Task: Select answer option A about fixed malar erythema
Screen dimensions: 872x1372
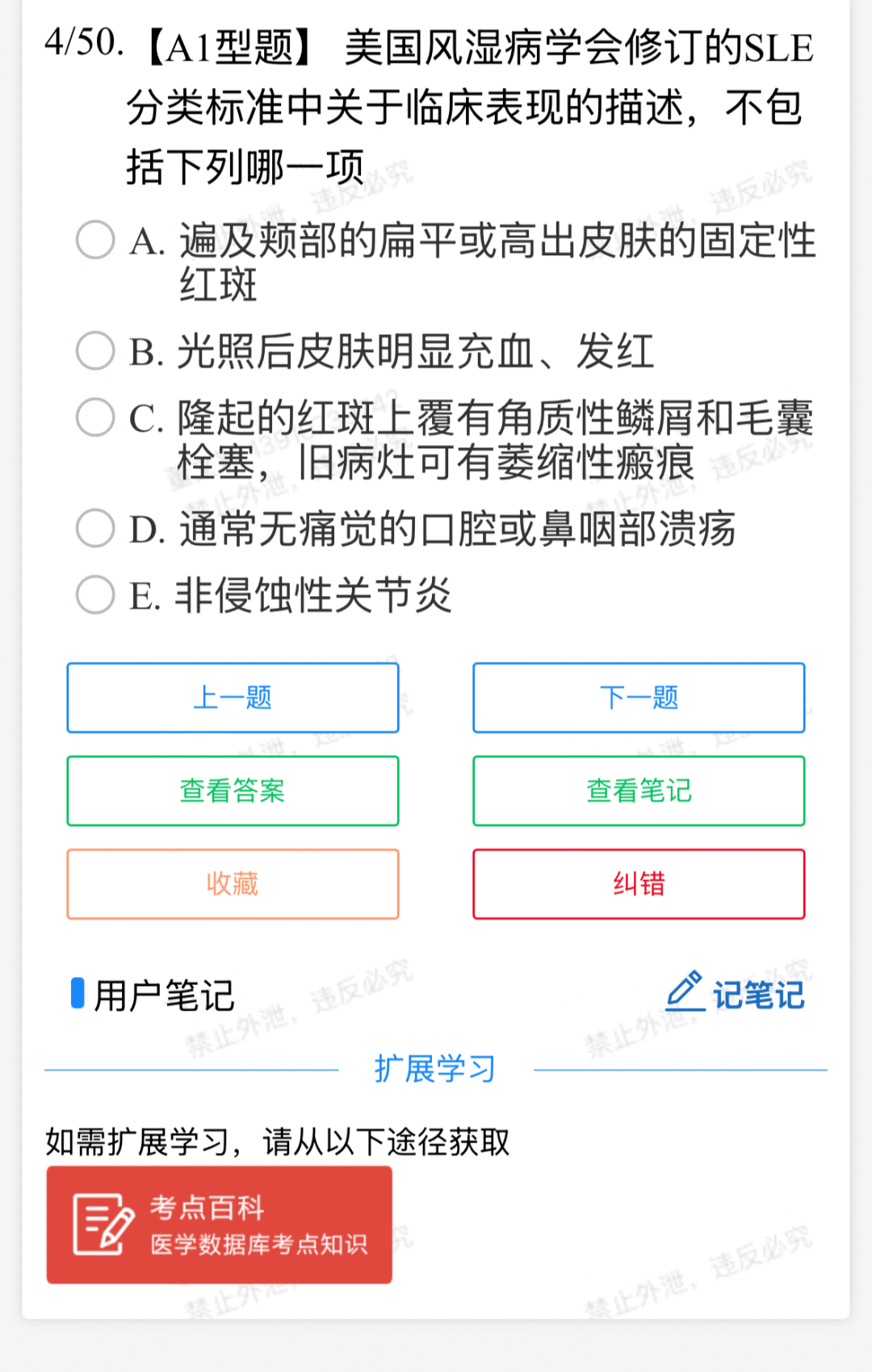Action: coord(95,240)
